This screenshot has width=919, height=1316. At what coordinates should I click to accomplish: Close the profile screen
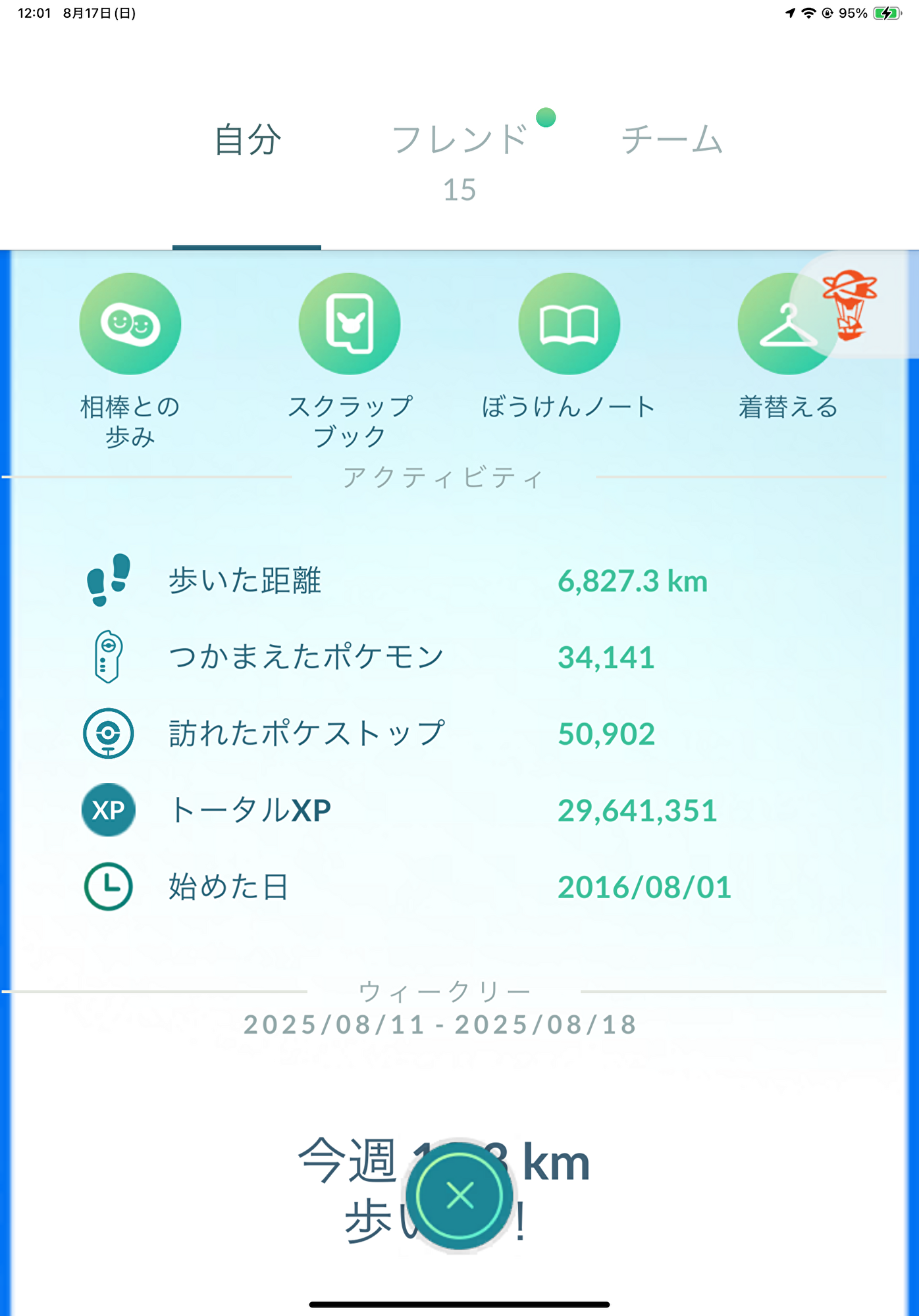coord(459,1195)
